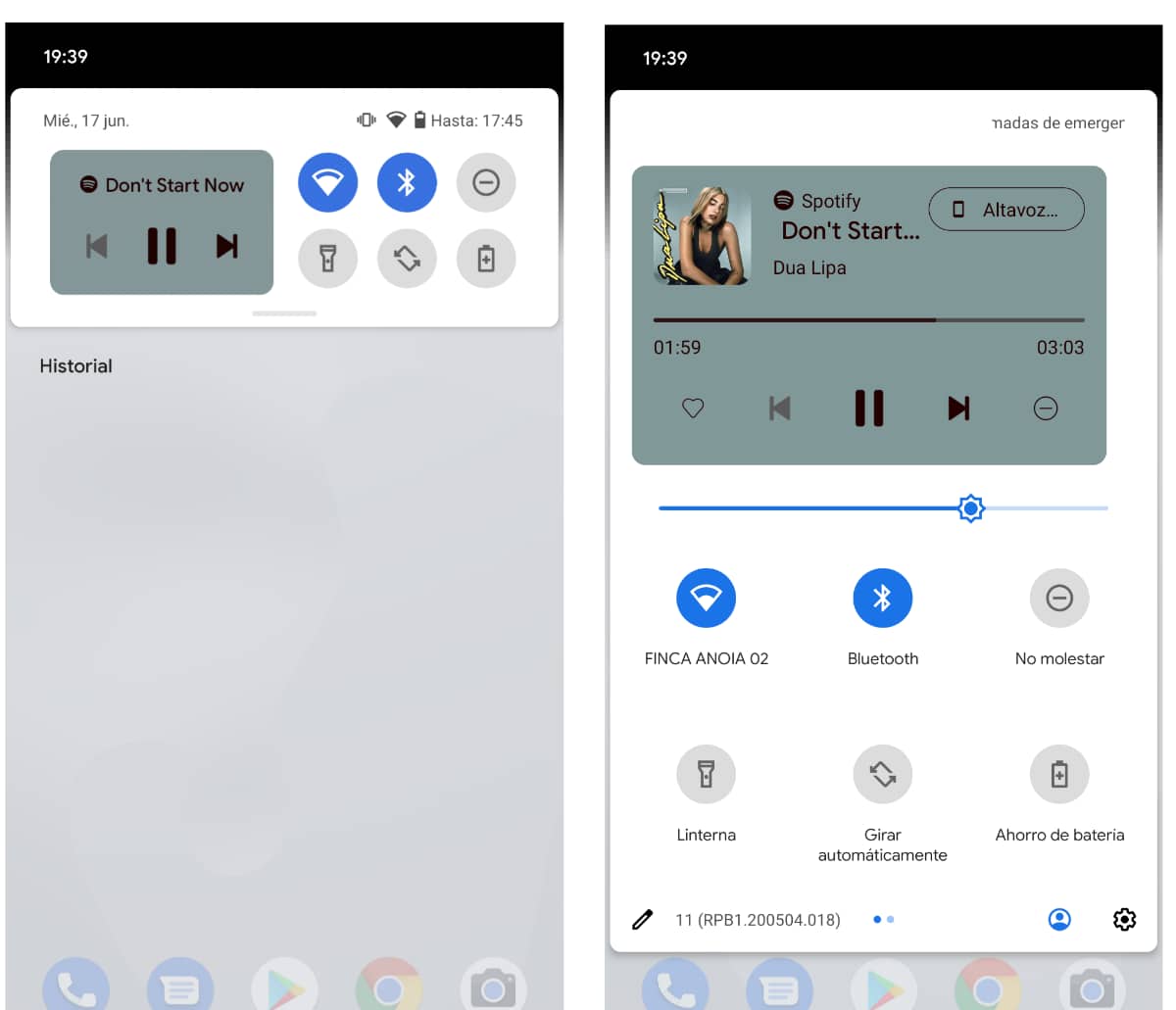Tap the circle-minus icon beside the song's time
1176x1010 pixels.
pos(1046,409)
